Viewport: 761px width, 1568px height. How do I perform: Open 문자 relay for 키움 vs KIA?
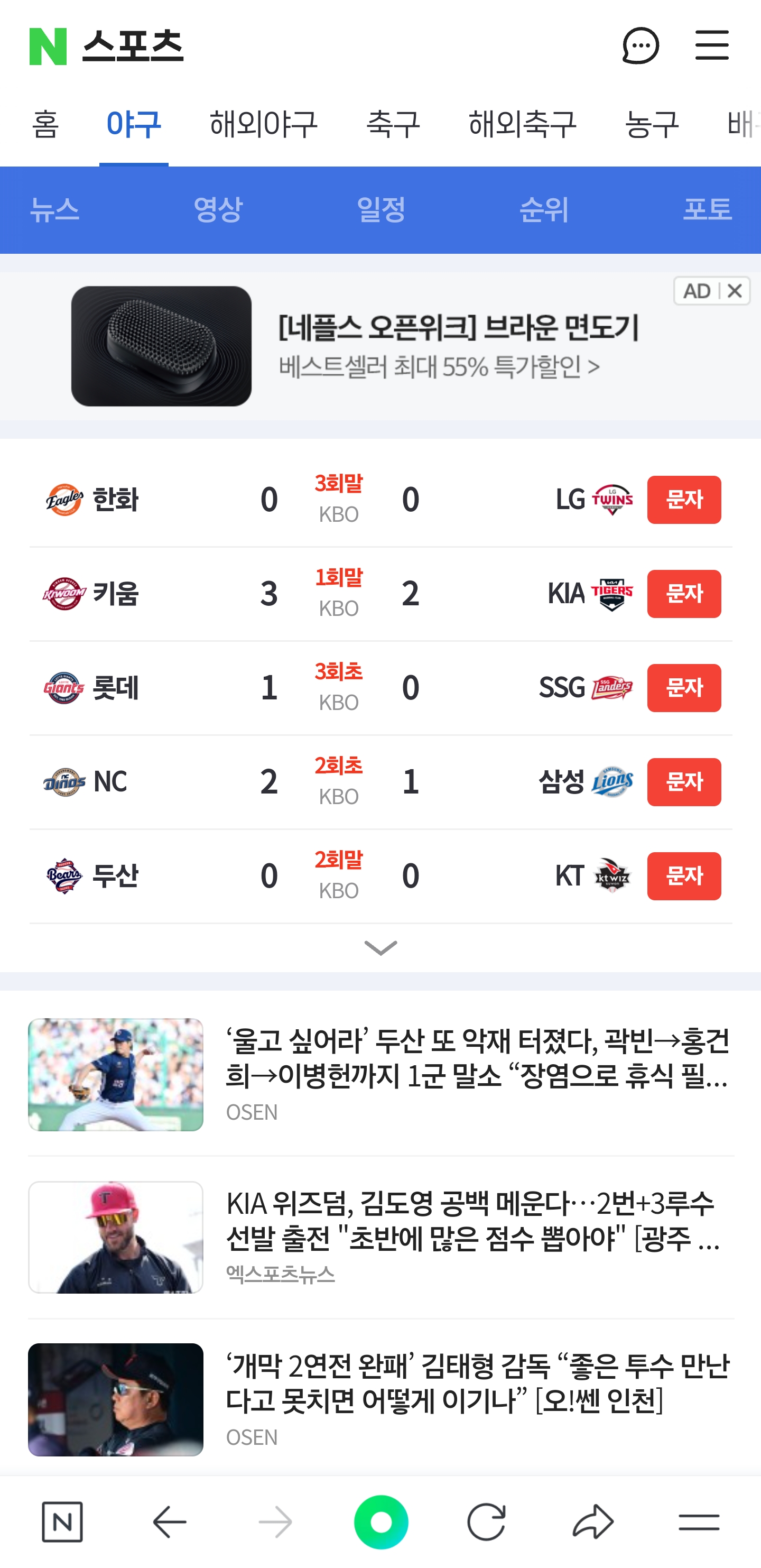[x=684, y=594]
